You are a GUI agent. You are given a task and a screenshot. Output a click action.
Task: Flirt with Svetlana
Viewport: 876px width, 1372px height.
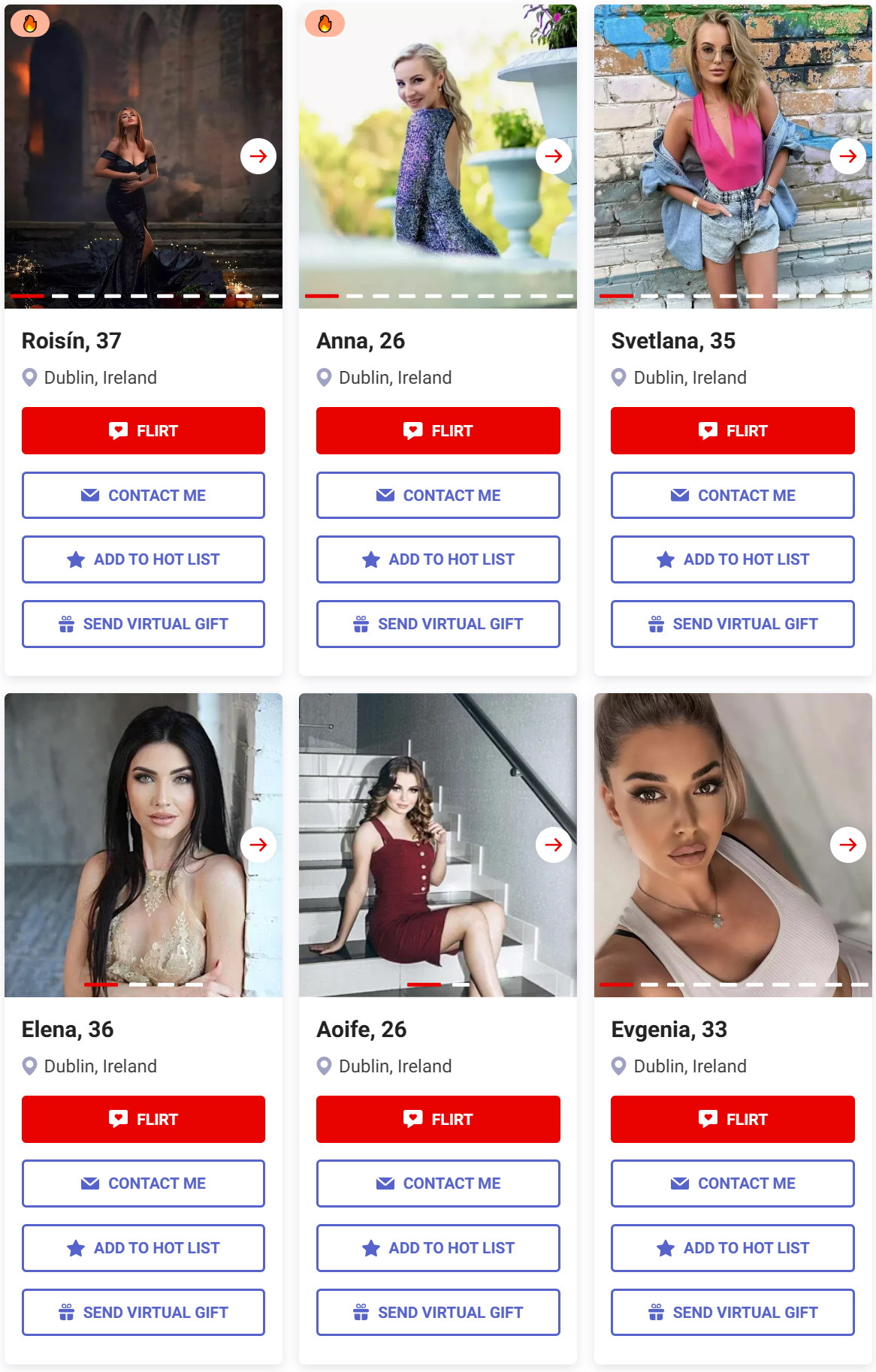[733, 431]
